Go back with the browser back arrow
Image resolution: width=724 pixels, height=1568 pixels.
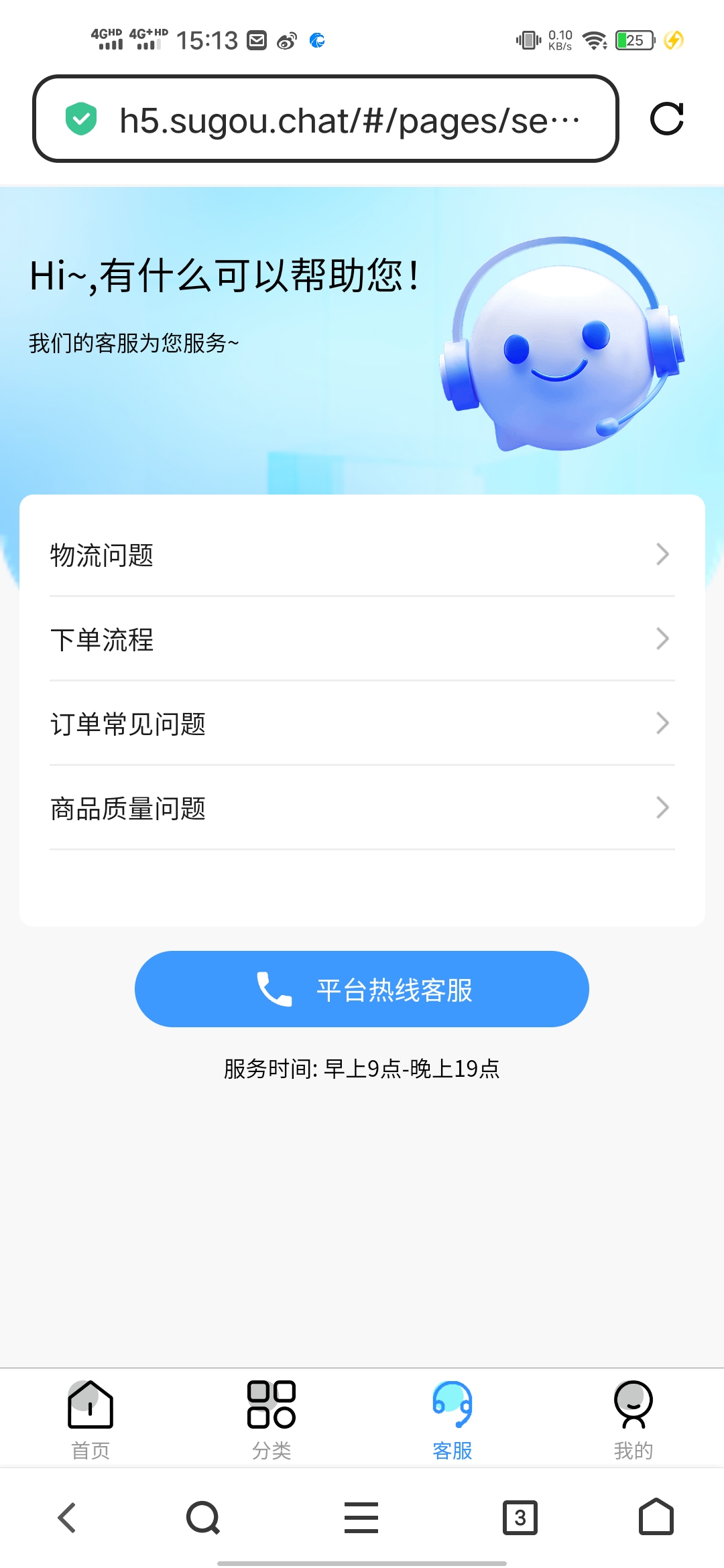coord(67,1518)
